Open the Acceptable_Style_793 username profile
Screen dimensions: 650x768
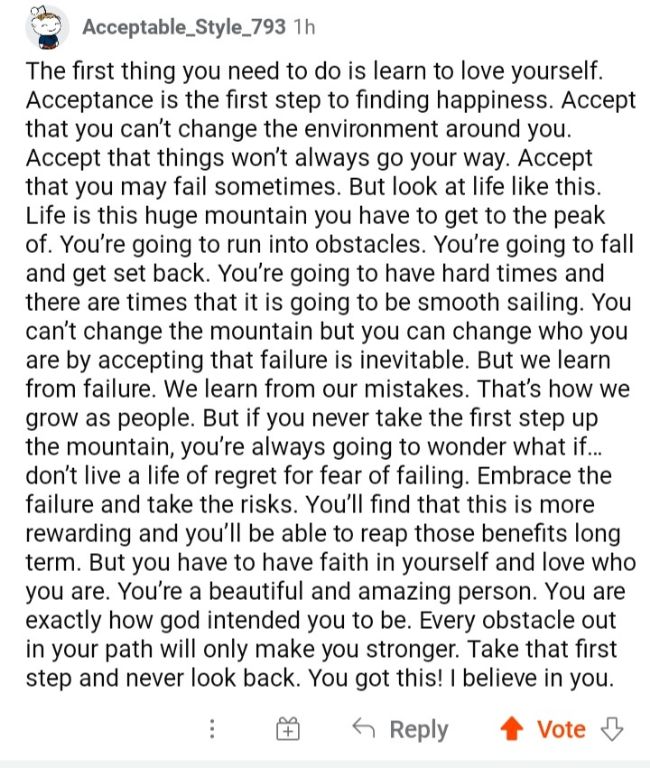[x=184, y=27]
